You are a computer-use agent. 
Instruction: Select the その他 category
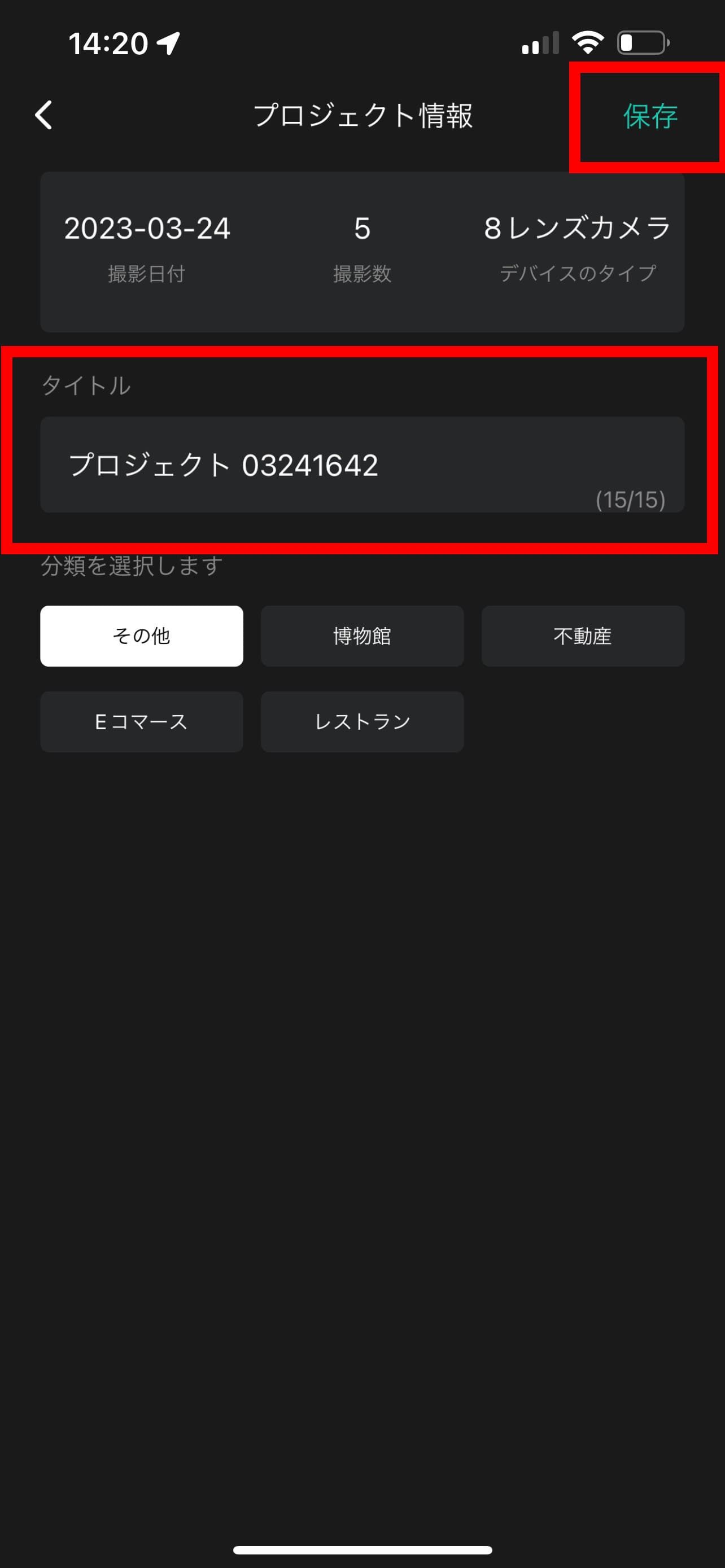(x=142, y=636)
